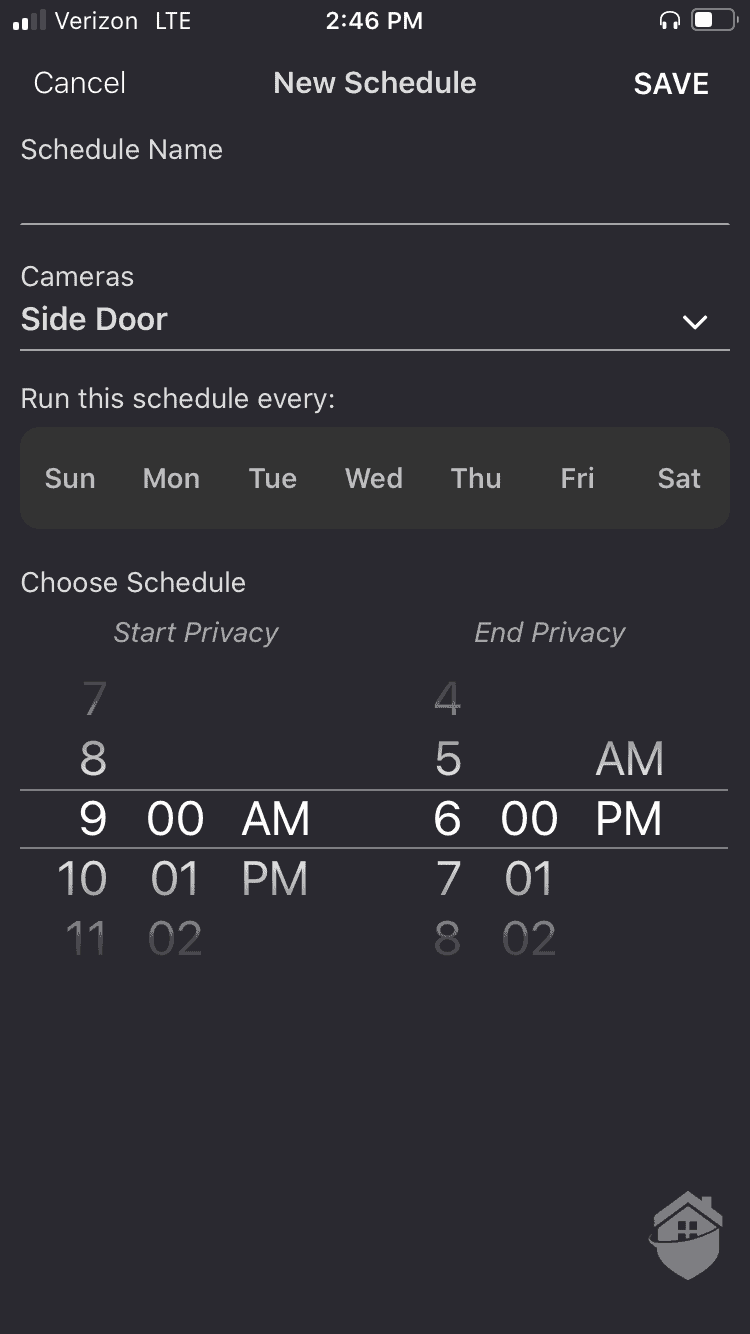Pick hour 8 for Start Privacy
This screenshot has width=750, height=1334.
pos(93,759)
